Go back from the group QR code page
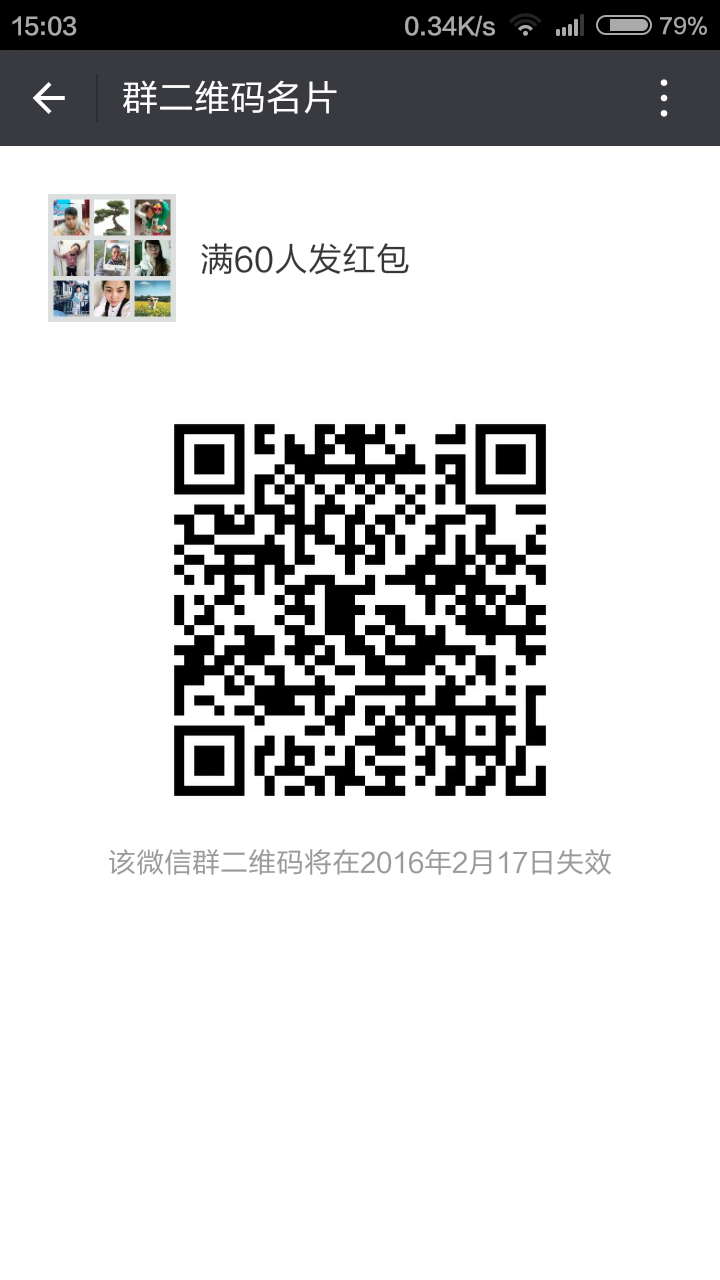 click(x=48, y=98)
